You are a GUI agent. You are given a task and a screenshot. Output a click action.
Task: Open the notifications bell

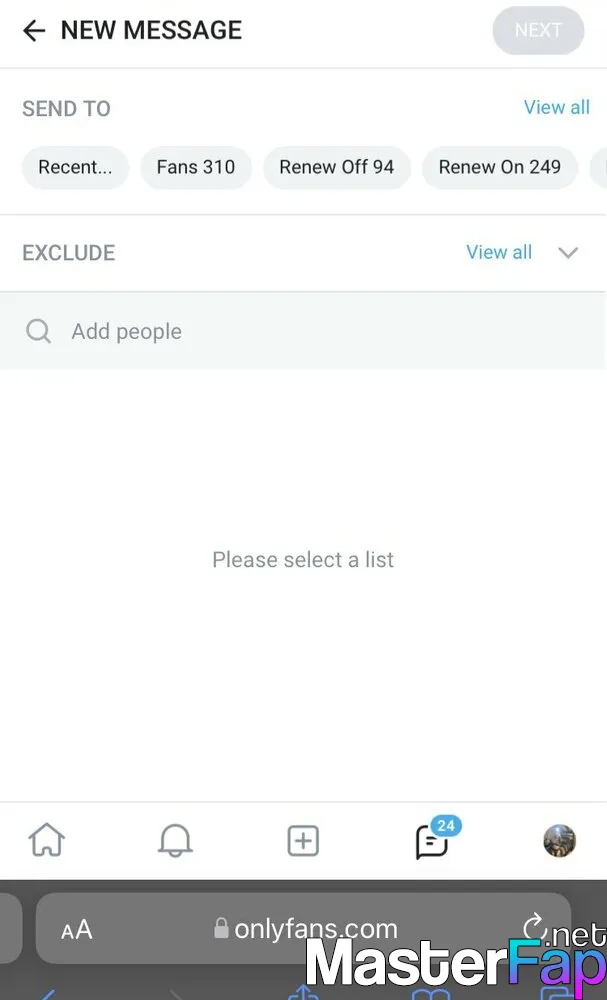pyautogui.click(x=175, y=840)
